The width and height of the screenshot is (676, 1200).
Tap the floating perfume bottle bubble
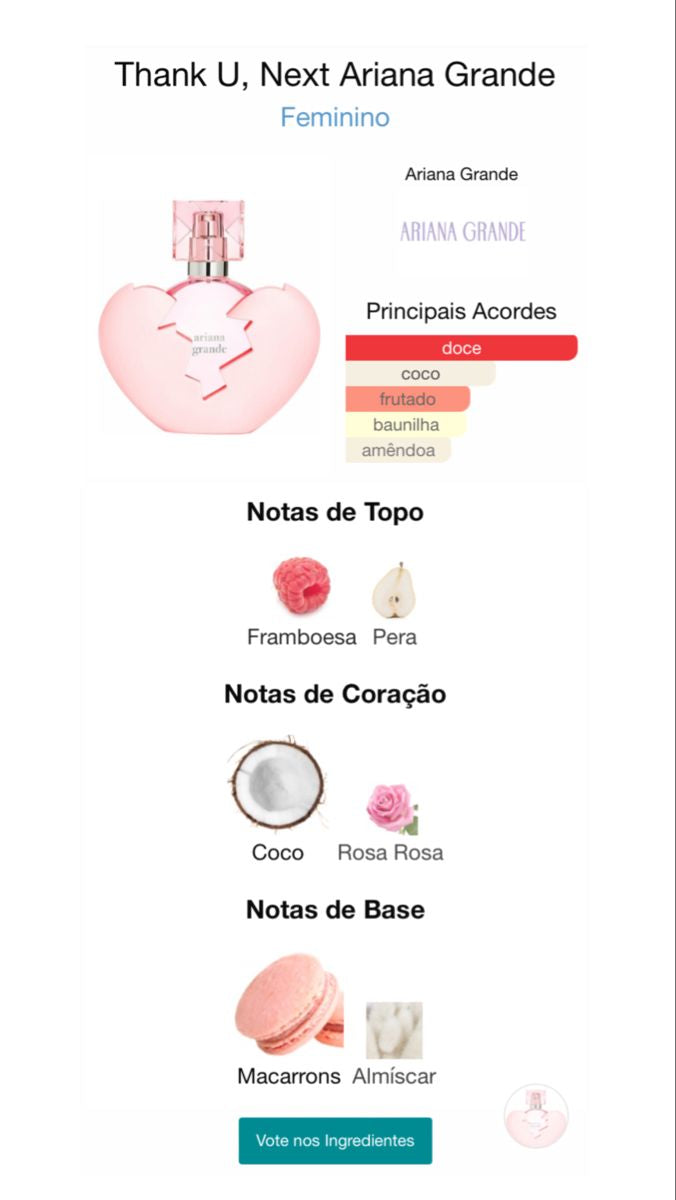[537, 1117]
